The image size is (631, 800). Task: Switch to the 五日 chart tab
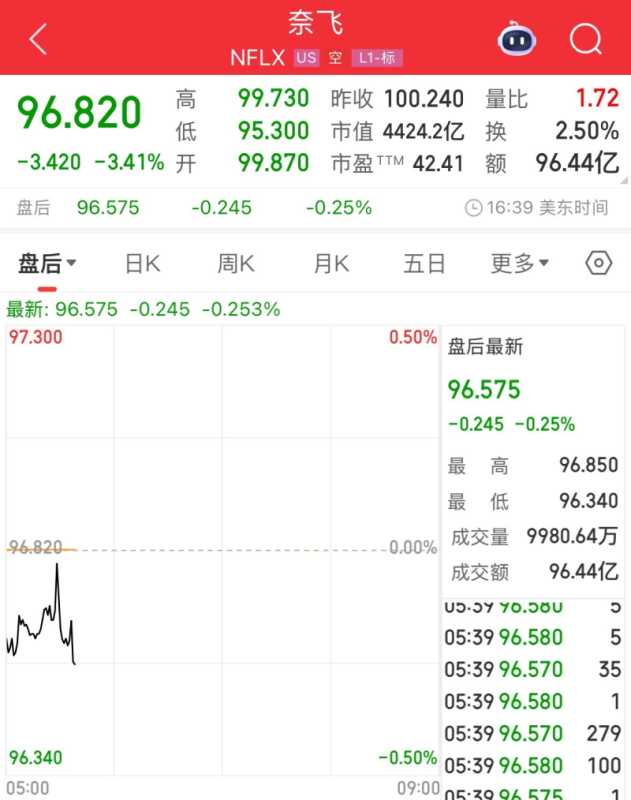[424, 264]
